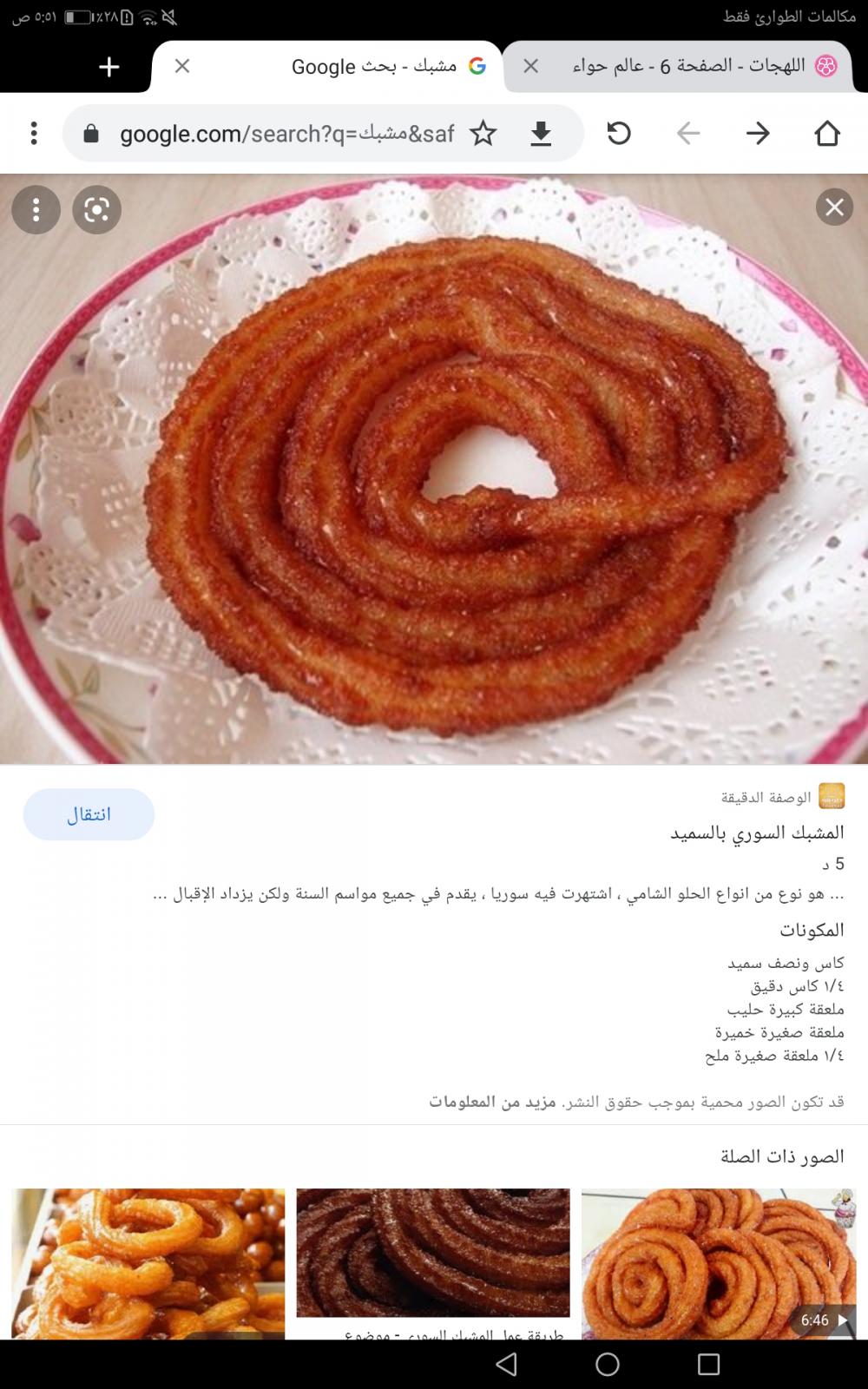Tap the address bar URL
Image resolution: width=868 pixels, height=1389 pixels.
[x=286, y=134]
